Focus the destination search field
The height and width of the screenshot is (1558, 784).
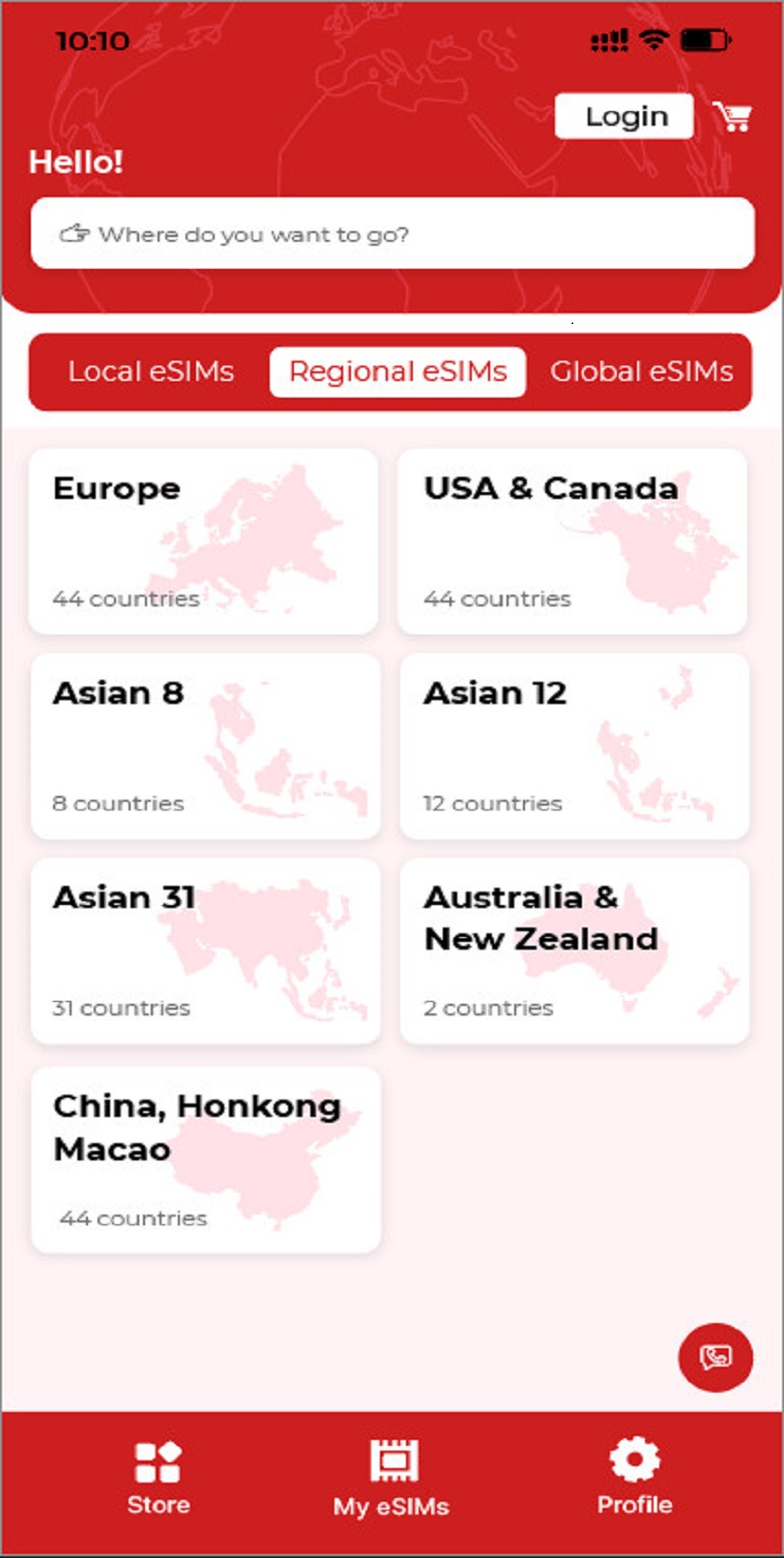coord(392,234)
